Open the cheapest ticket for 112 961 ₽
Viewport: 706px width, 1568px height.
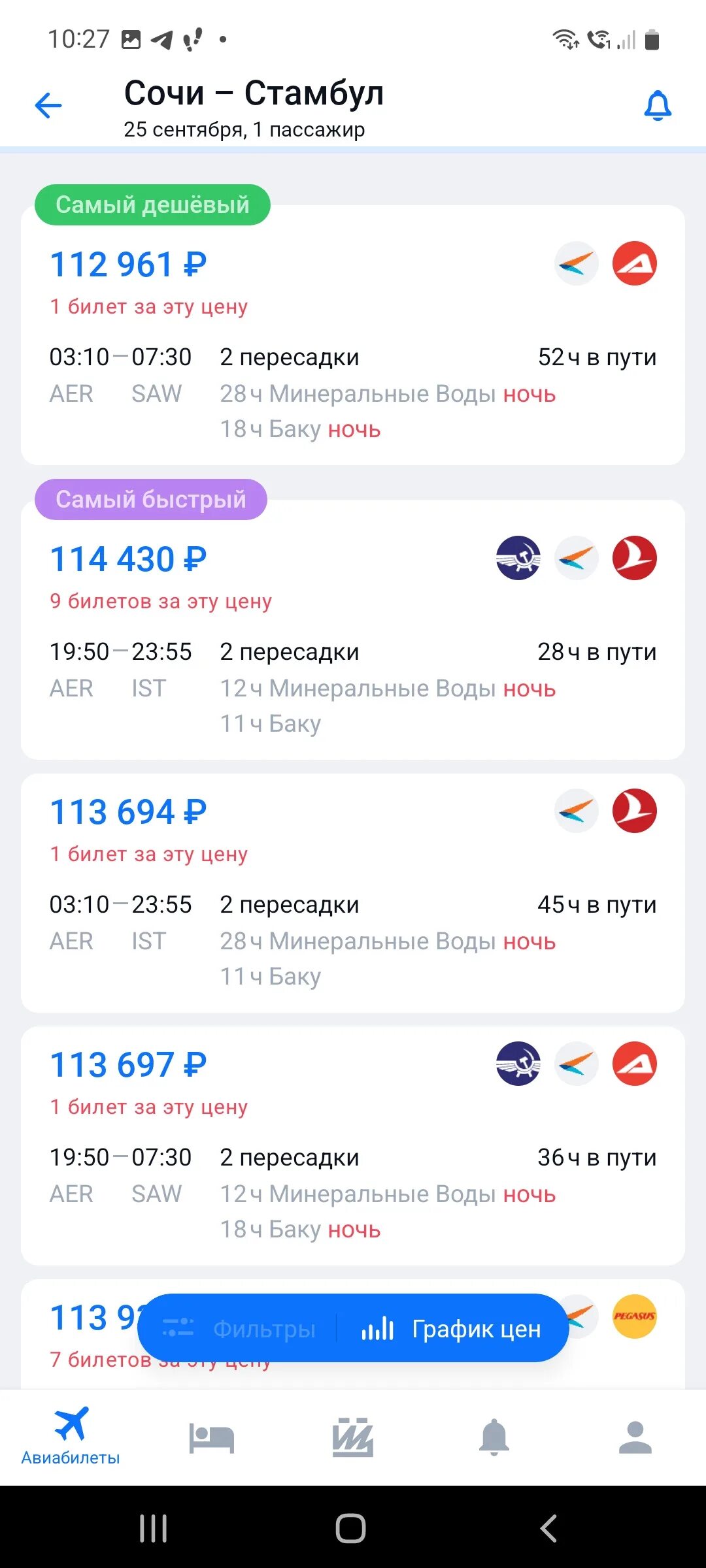click(353, 335)
